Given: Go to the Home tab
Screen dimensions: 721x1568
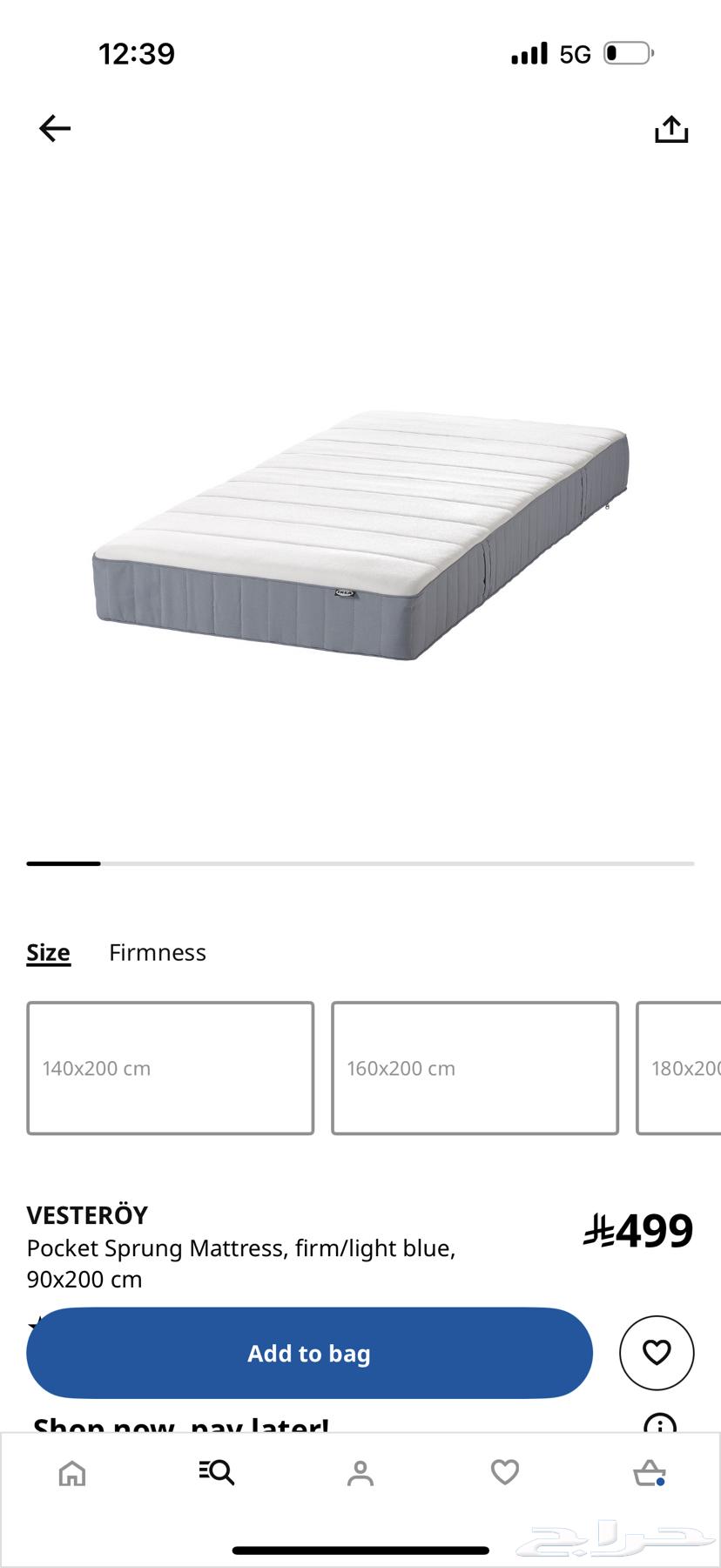Looking at the screenshot, I should tap(72, 1473).
